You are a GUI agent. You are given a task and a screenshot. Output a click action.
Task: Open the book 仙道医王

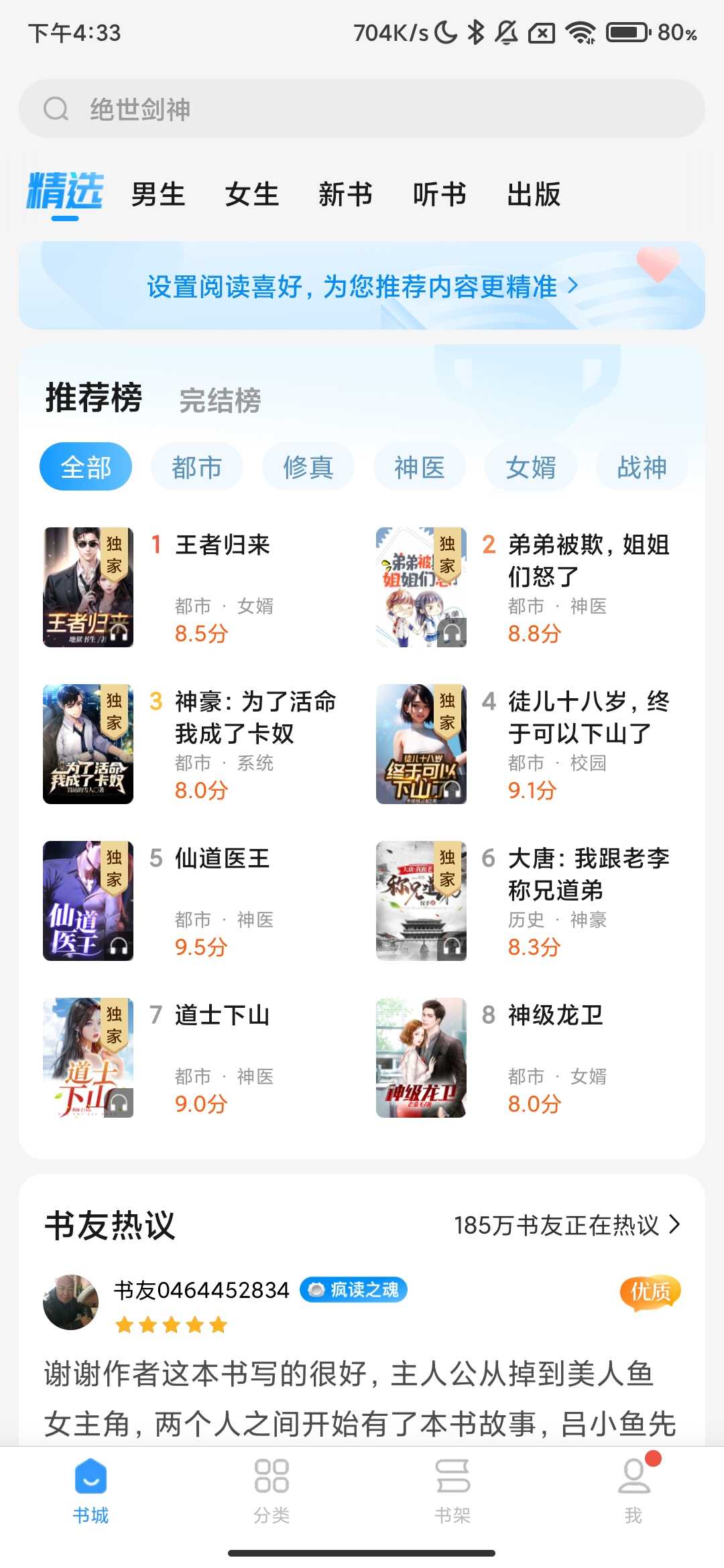(223, 859)
